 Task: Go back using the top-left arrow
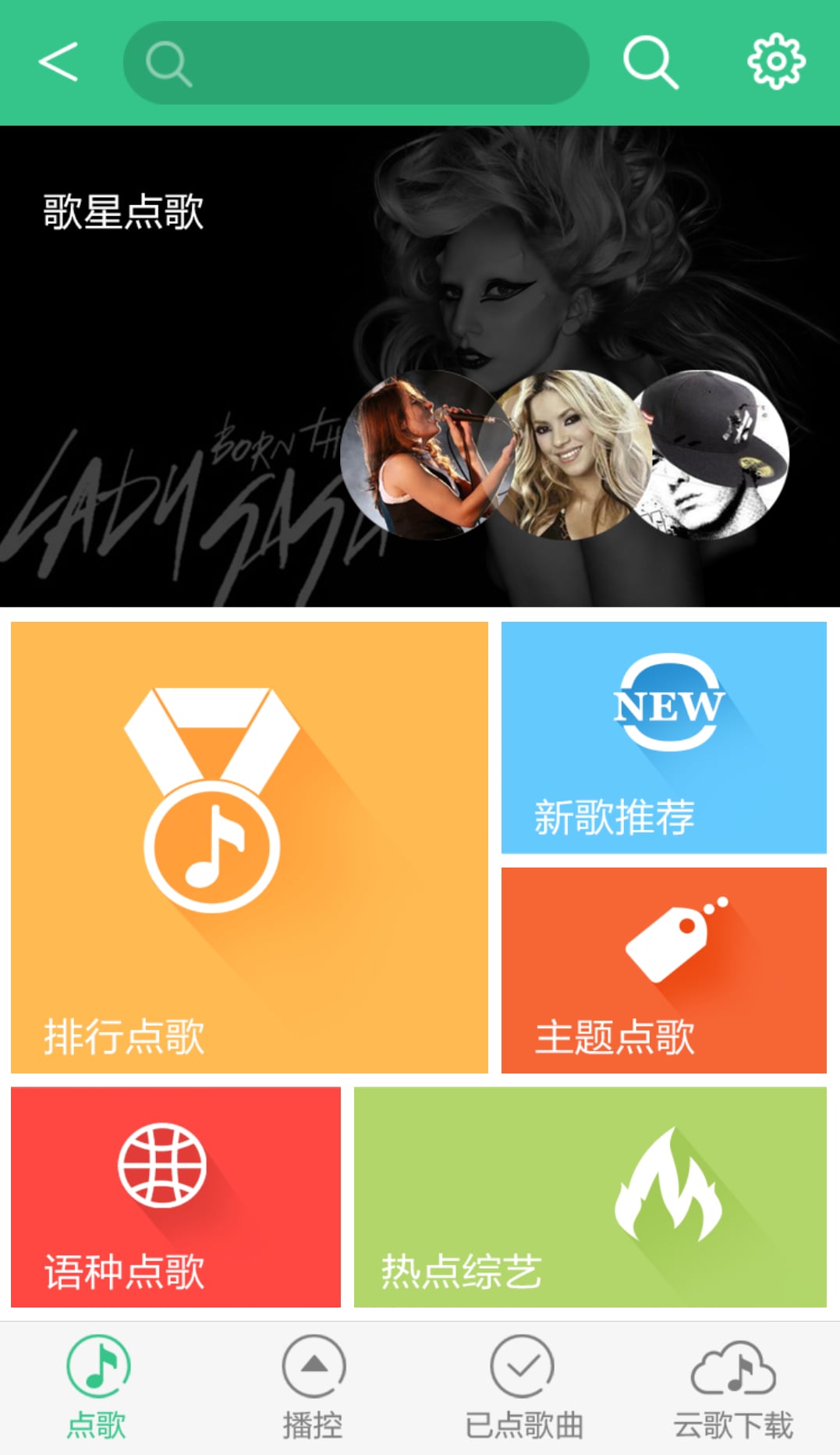tap(58, 62)
